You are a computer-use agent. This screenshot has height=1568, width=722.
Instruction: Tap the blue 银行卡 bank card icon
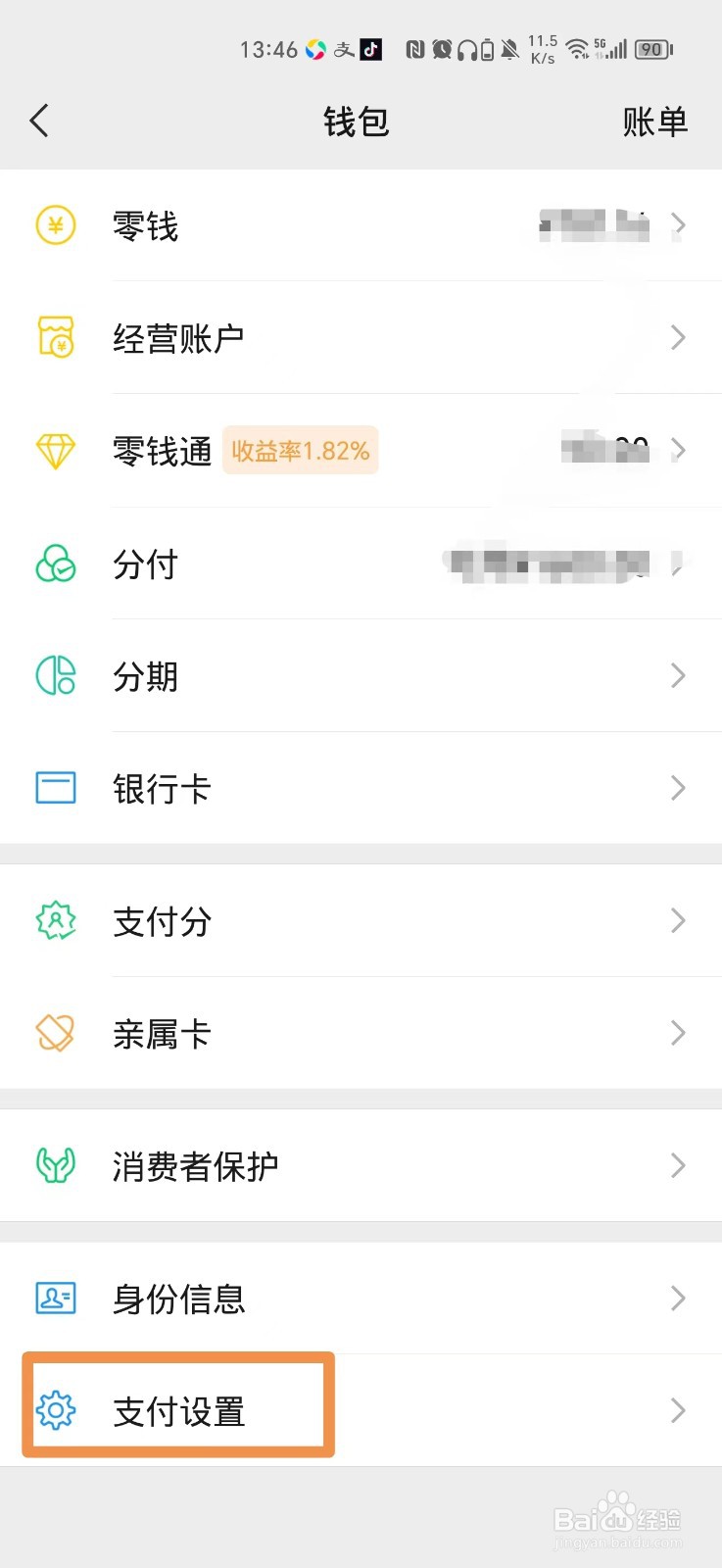click(x=55, y=787)
